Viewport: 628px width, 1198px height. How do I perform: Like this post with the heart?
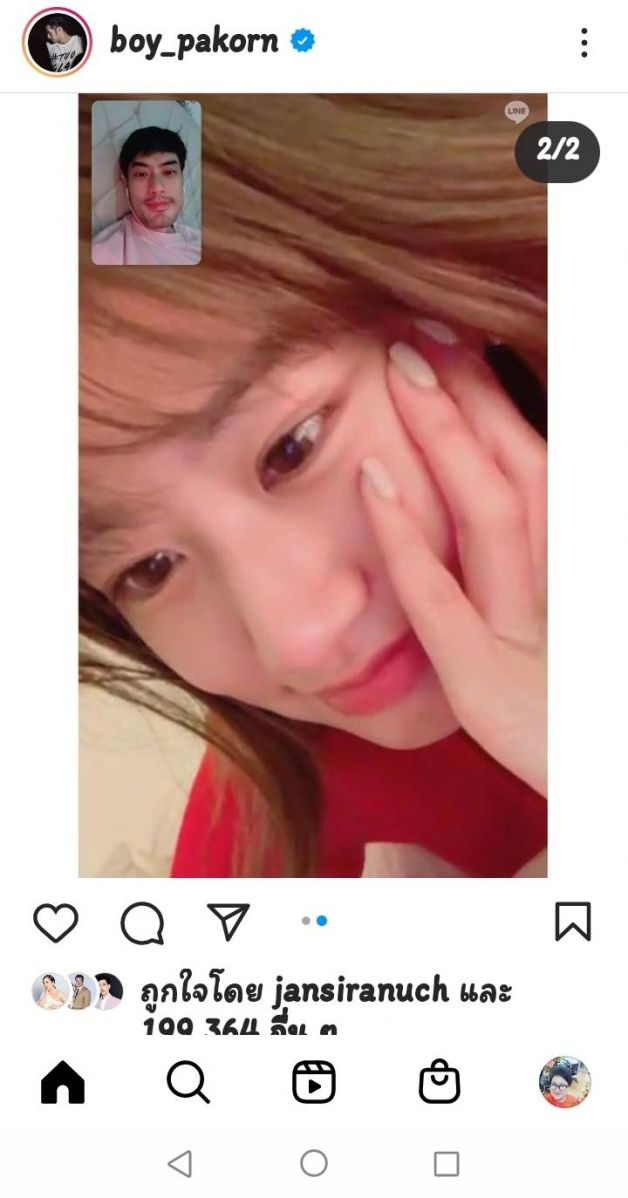click(x=56, y=922)
